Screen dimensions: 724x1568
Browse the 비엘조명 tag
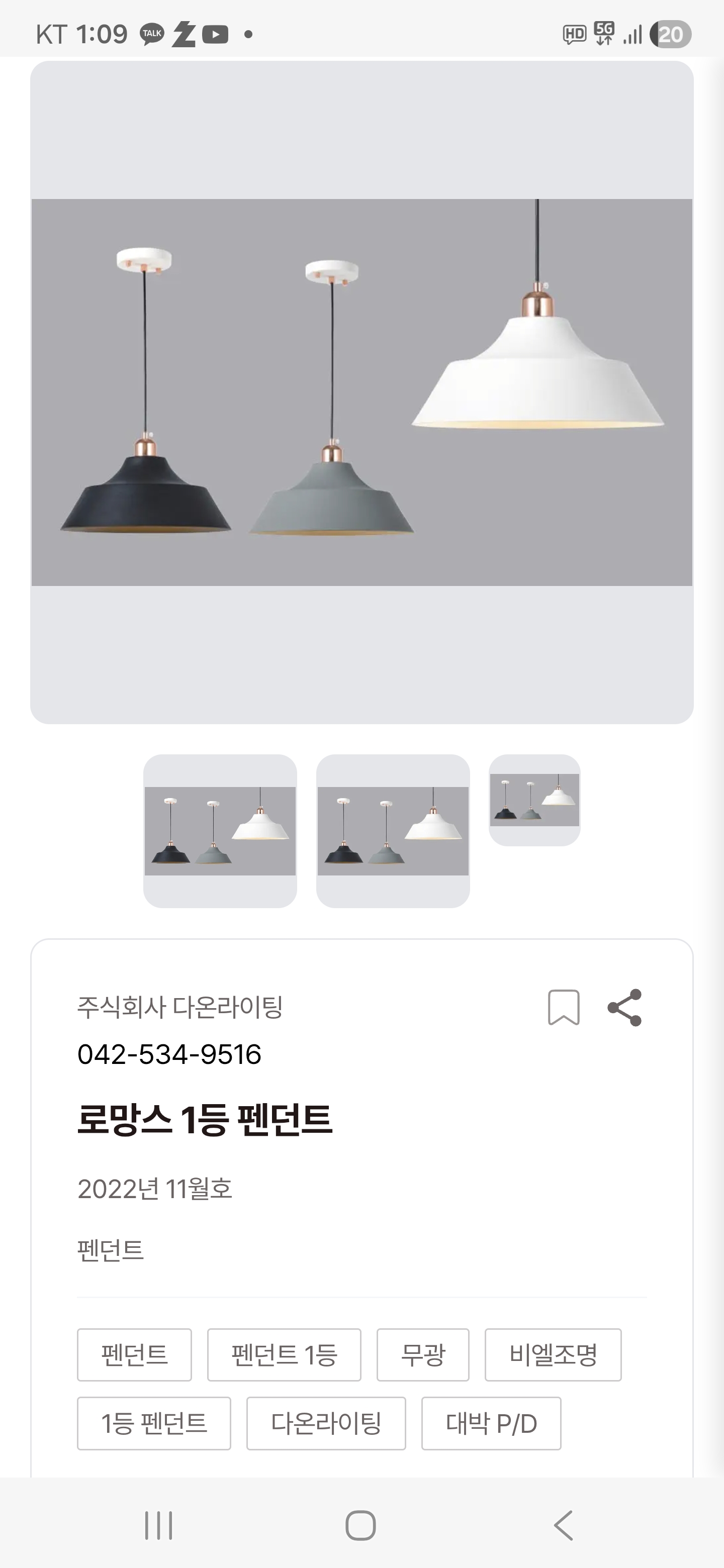coord(553,1355)
